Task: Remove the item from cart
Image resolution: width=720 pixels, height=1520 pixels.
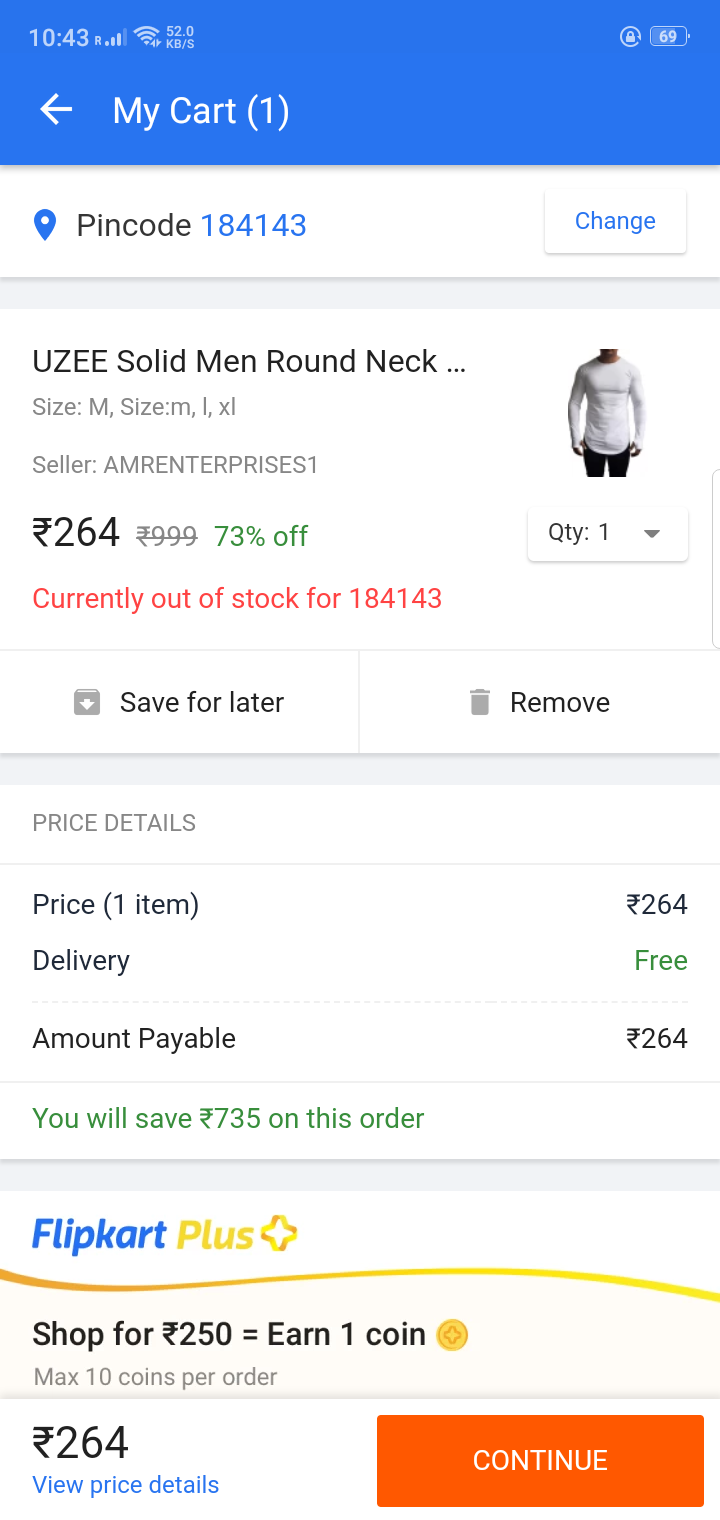Action: [540, 702]
